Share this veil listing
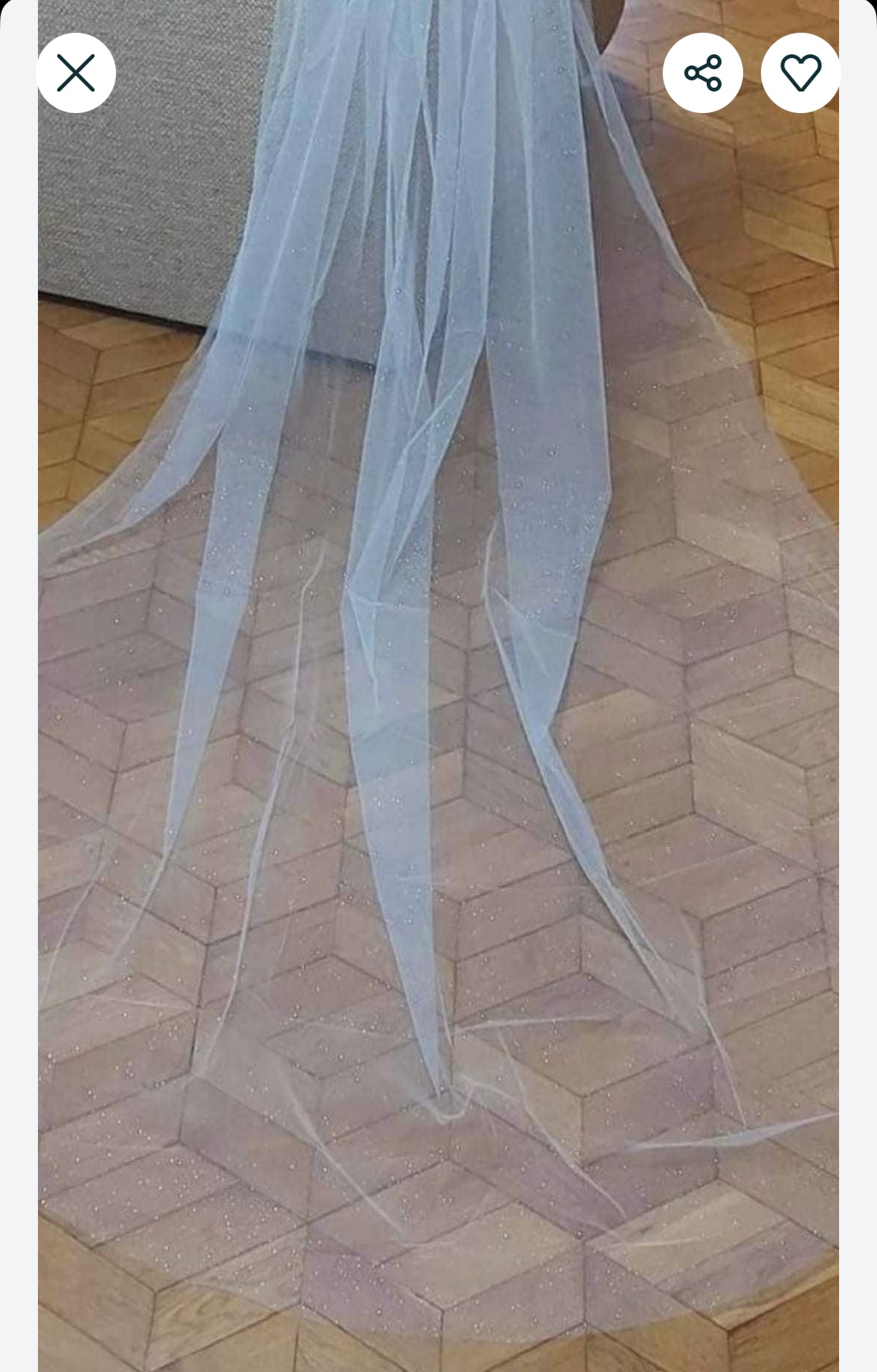 coord(702,73)
